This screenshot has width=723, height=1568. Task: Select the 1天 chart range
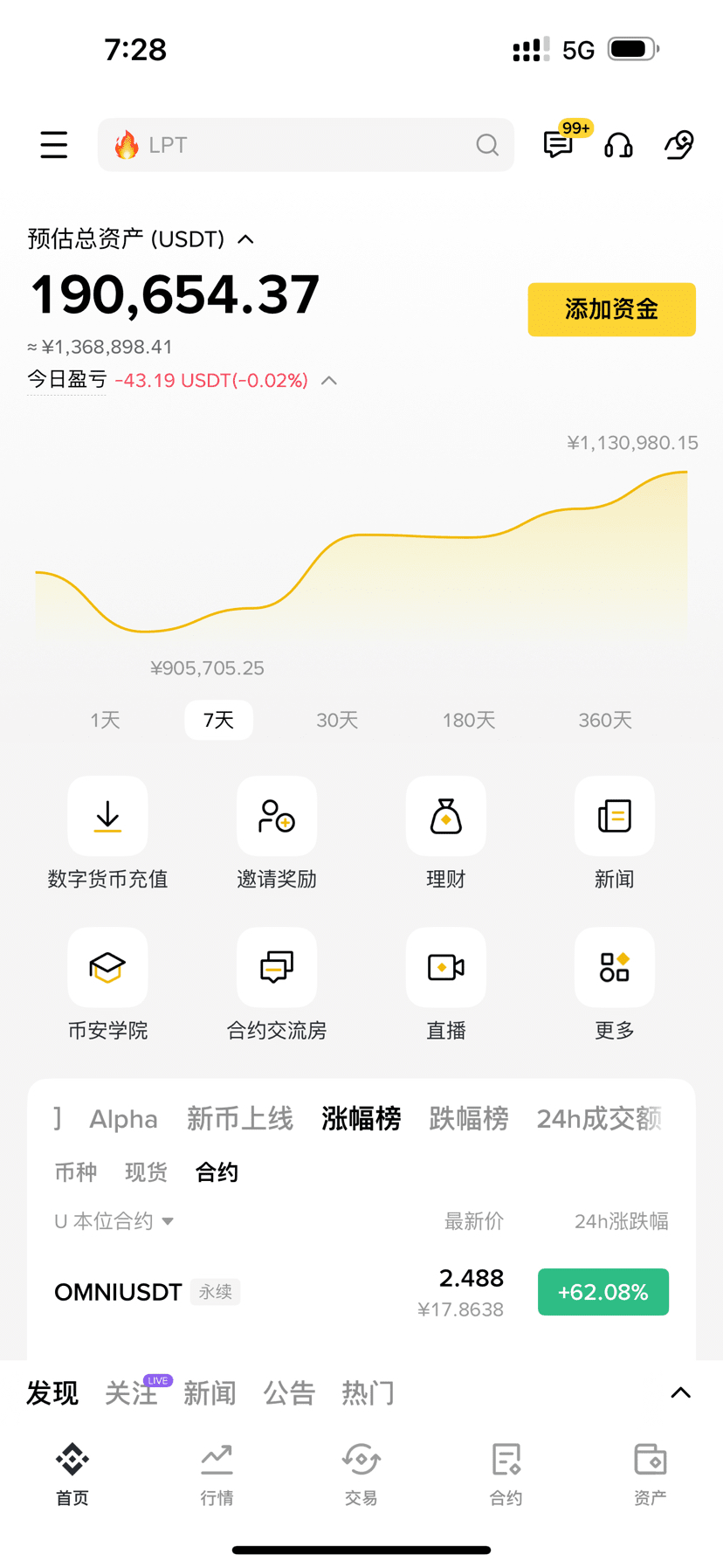(x=105, y=720)
